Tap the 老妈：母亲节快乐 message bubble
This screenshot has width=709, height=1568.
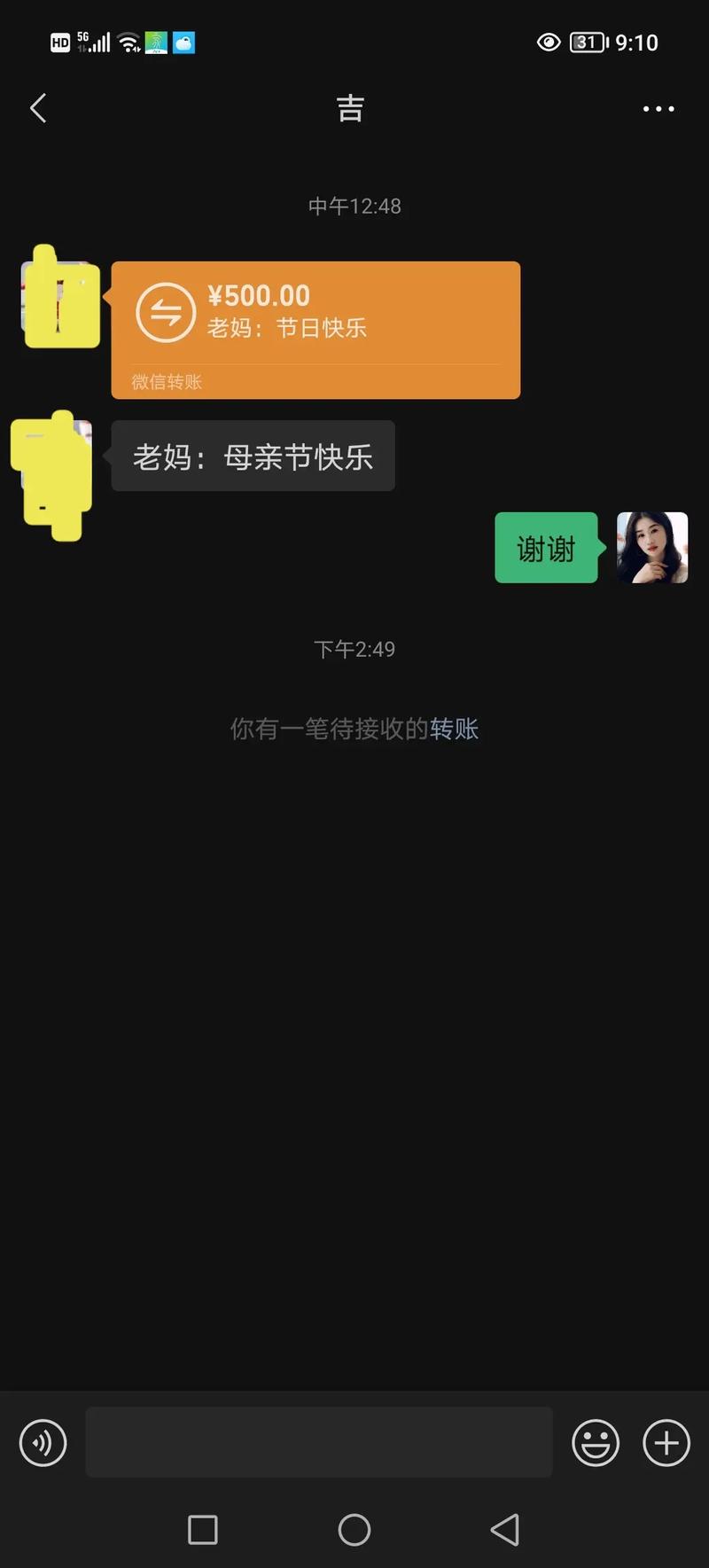(253, 456)
